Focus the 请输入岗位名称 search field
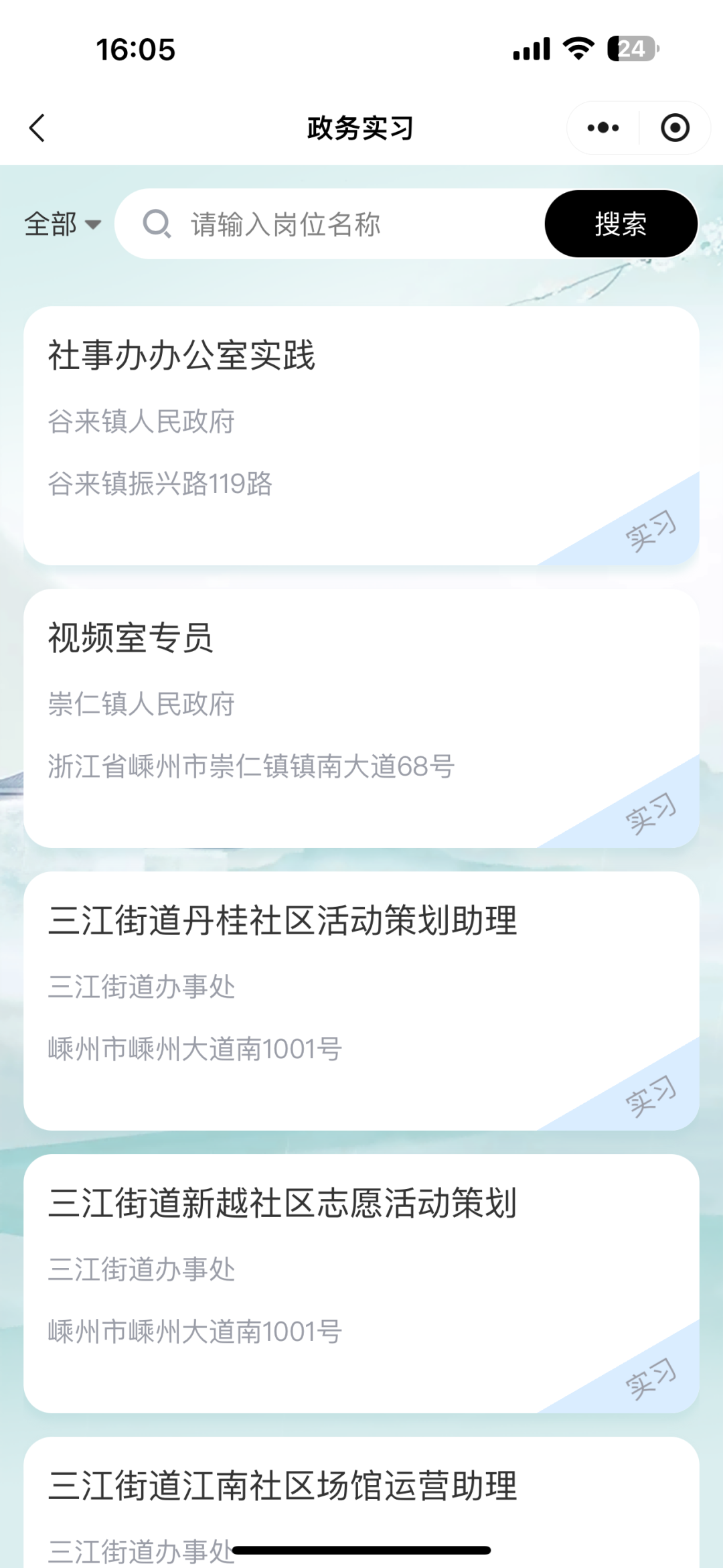 pyautogui.click(x=348, y=224)
